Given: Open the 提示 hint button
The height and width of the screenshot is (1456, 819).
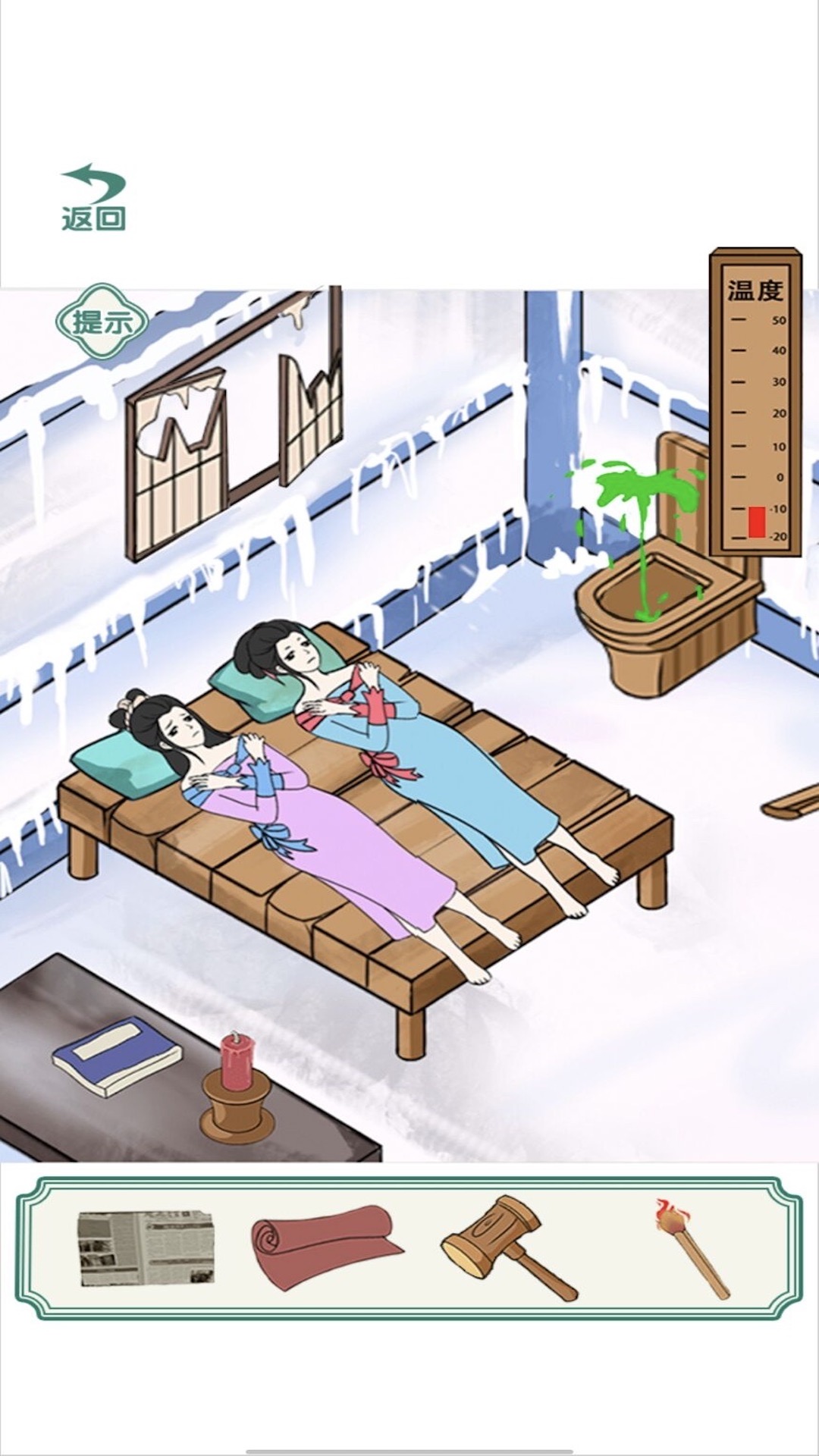Looking at the screenshot, I should click(102, 322).
